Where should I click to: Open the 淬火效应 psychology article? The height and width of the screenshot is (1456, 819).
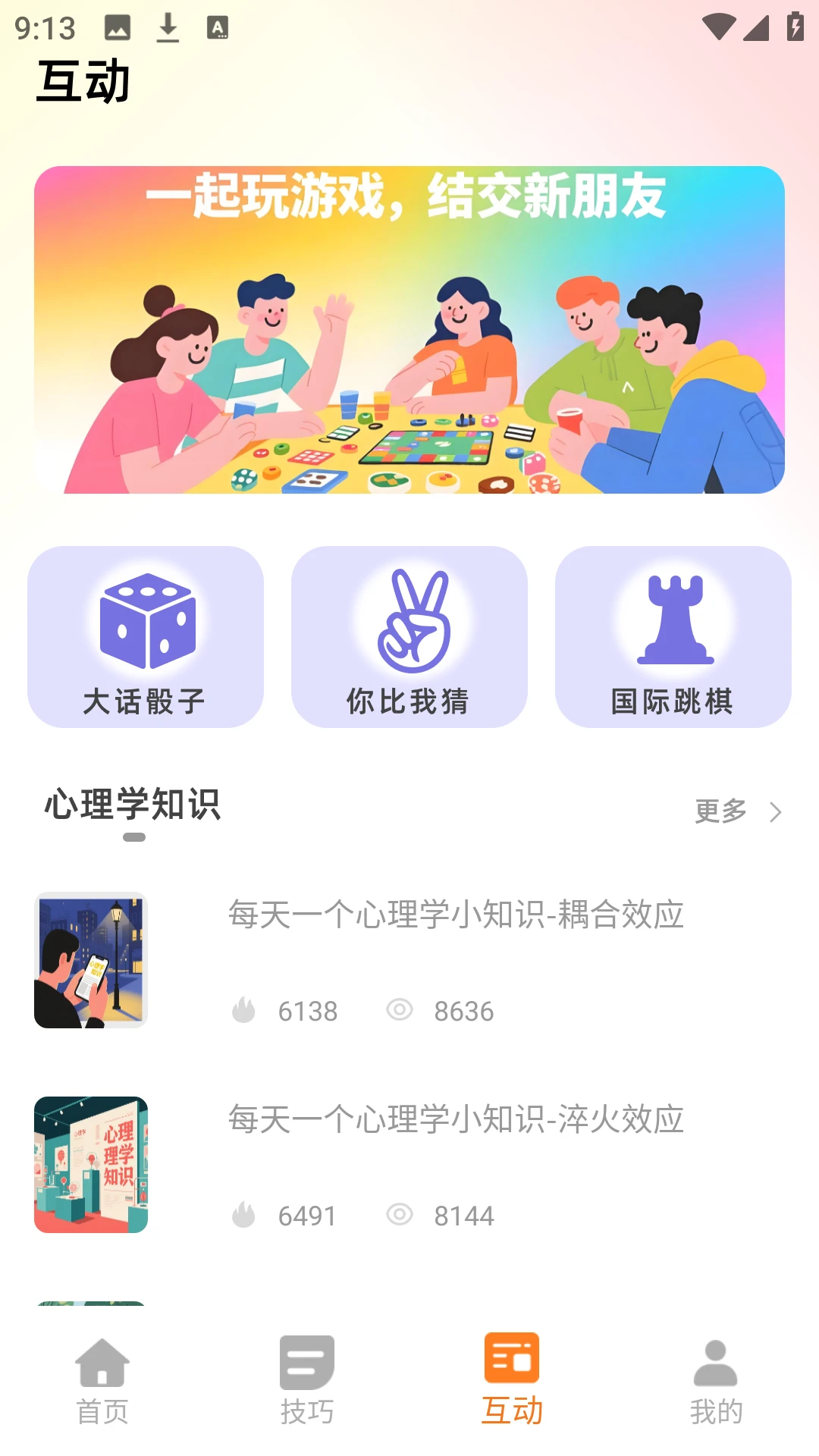tap(456, 1119)
